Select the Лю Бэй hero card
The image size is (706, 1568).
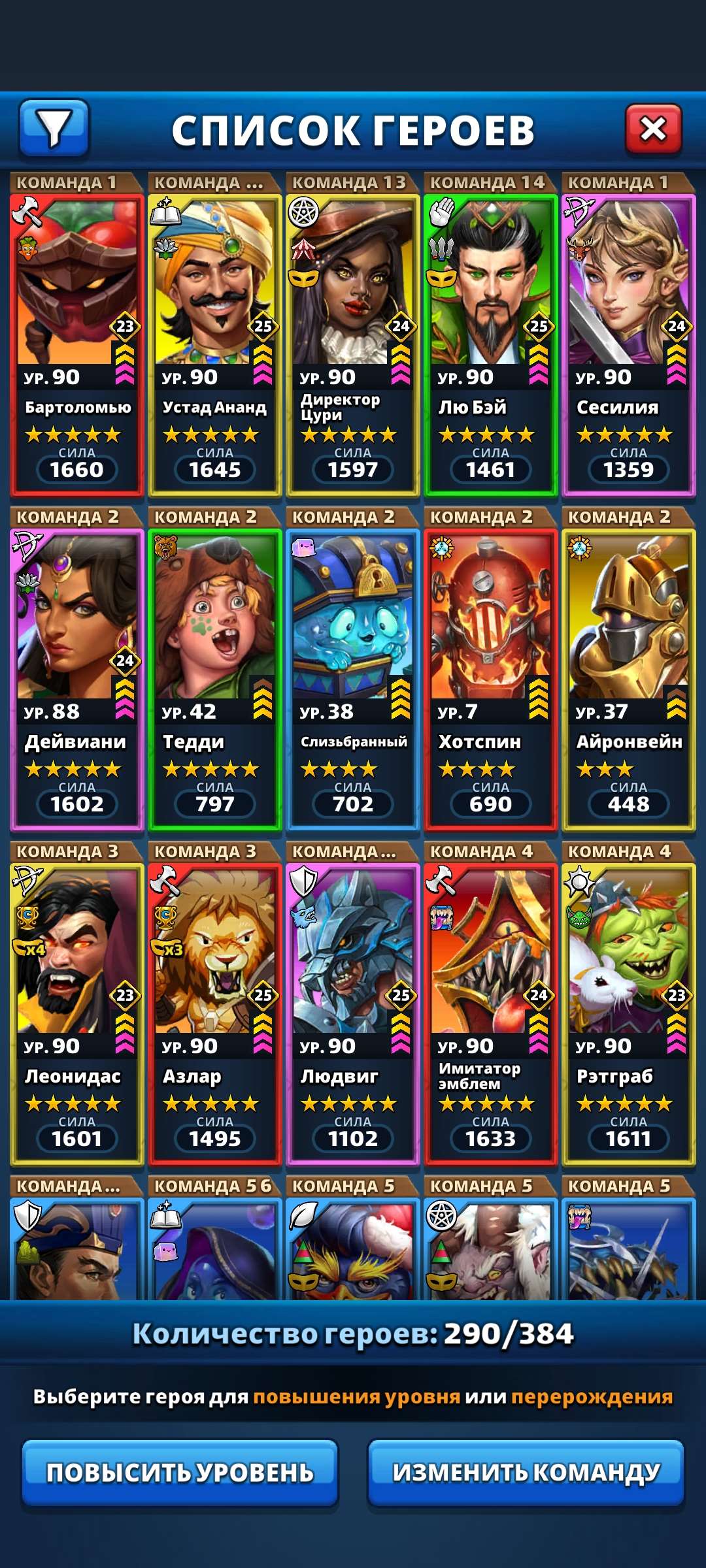click(x=491, y=346)
